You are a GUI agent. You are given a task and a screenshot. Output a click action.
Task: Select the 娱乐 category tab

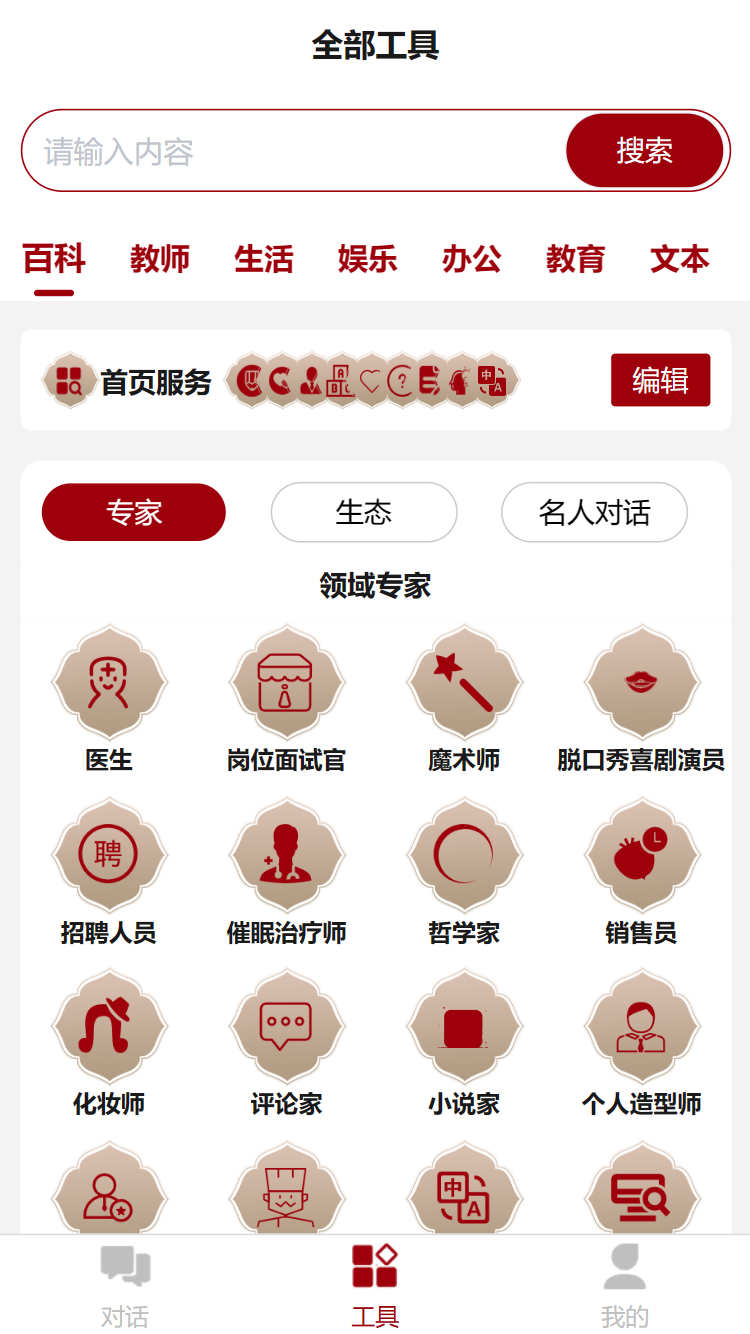coord(368,260)
